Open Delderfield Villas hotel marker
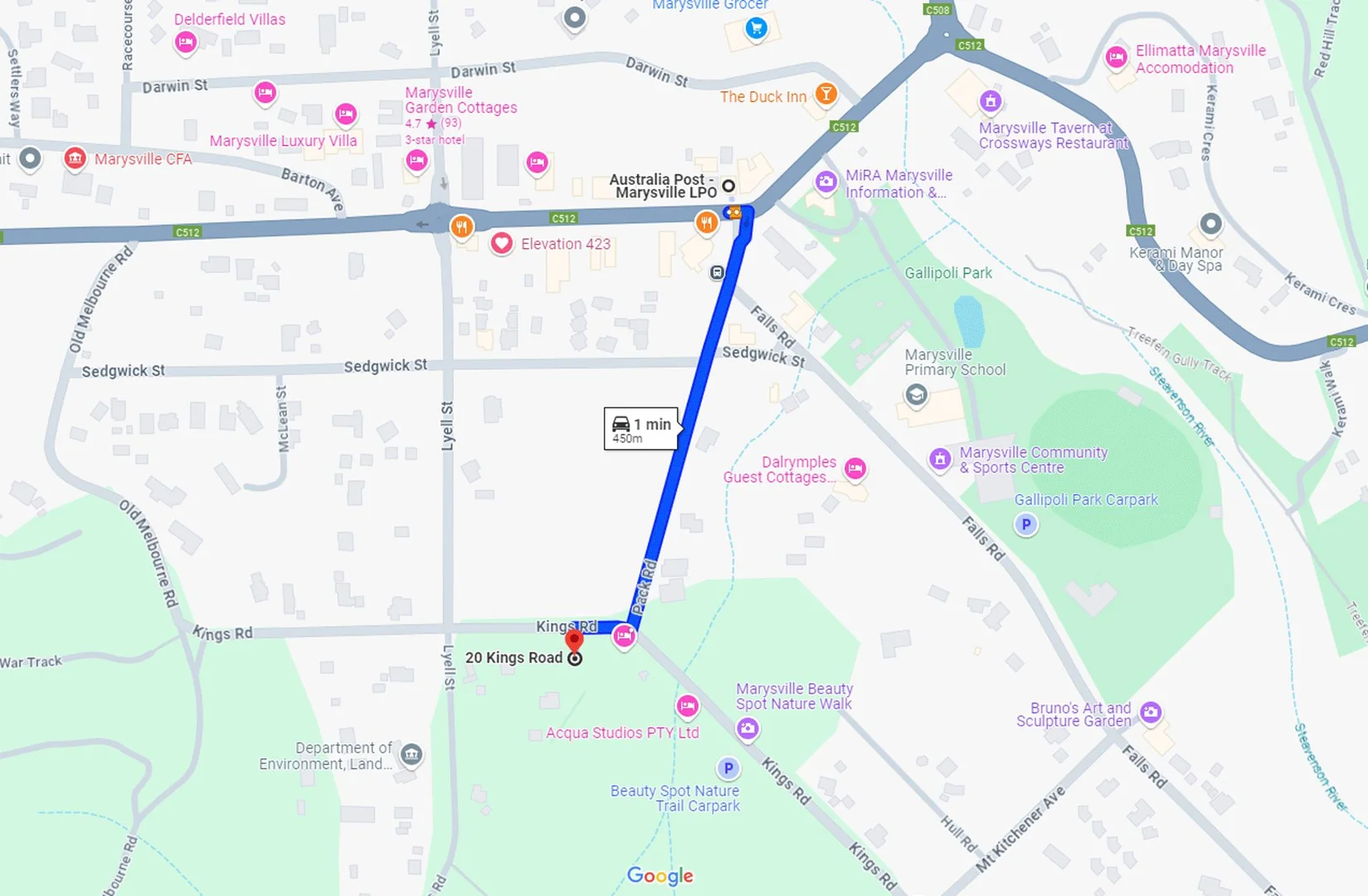Screen dimensions: 1368x896 click(186, 41)
